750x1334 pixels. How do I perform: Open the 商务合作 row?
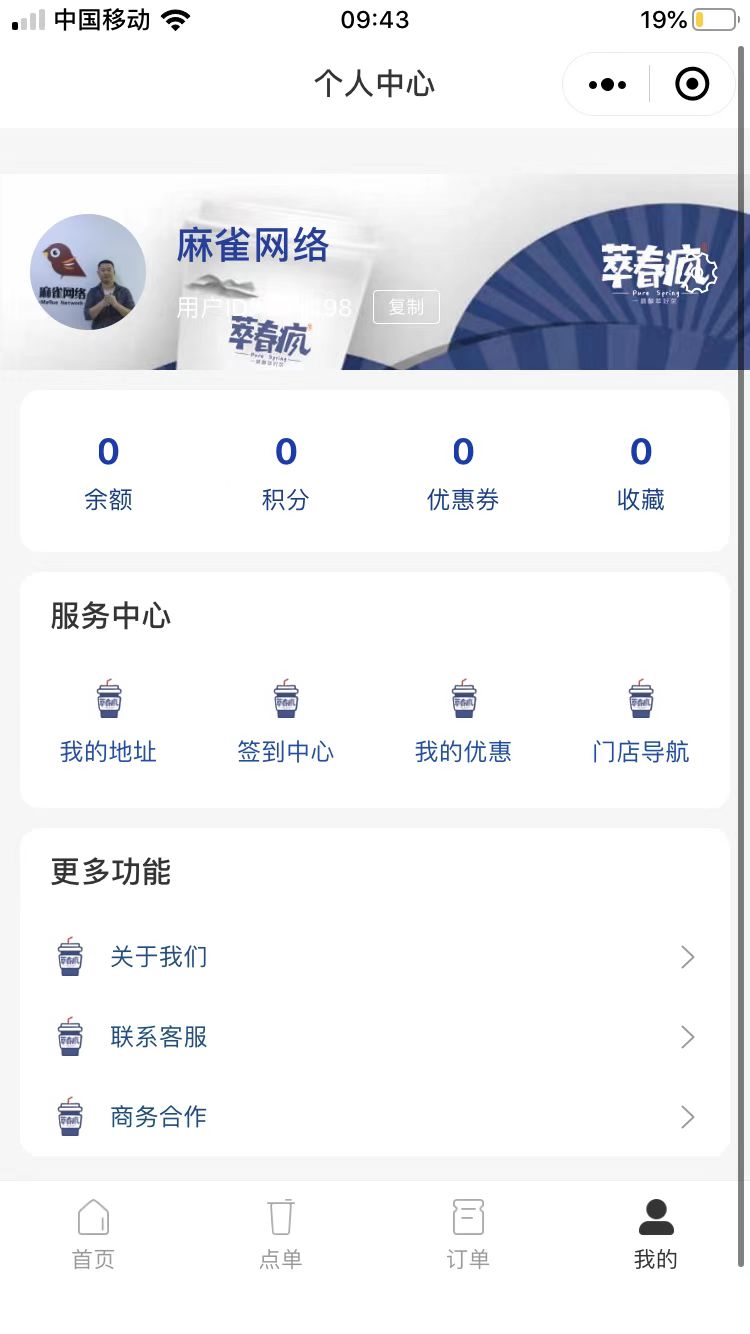pos(375,1117)
